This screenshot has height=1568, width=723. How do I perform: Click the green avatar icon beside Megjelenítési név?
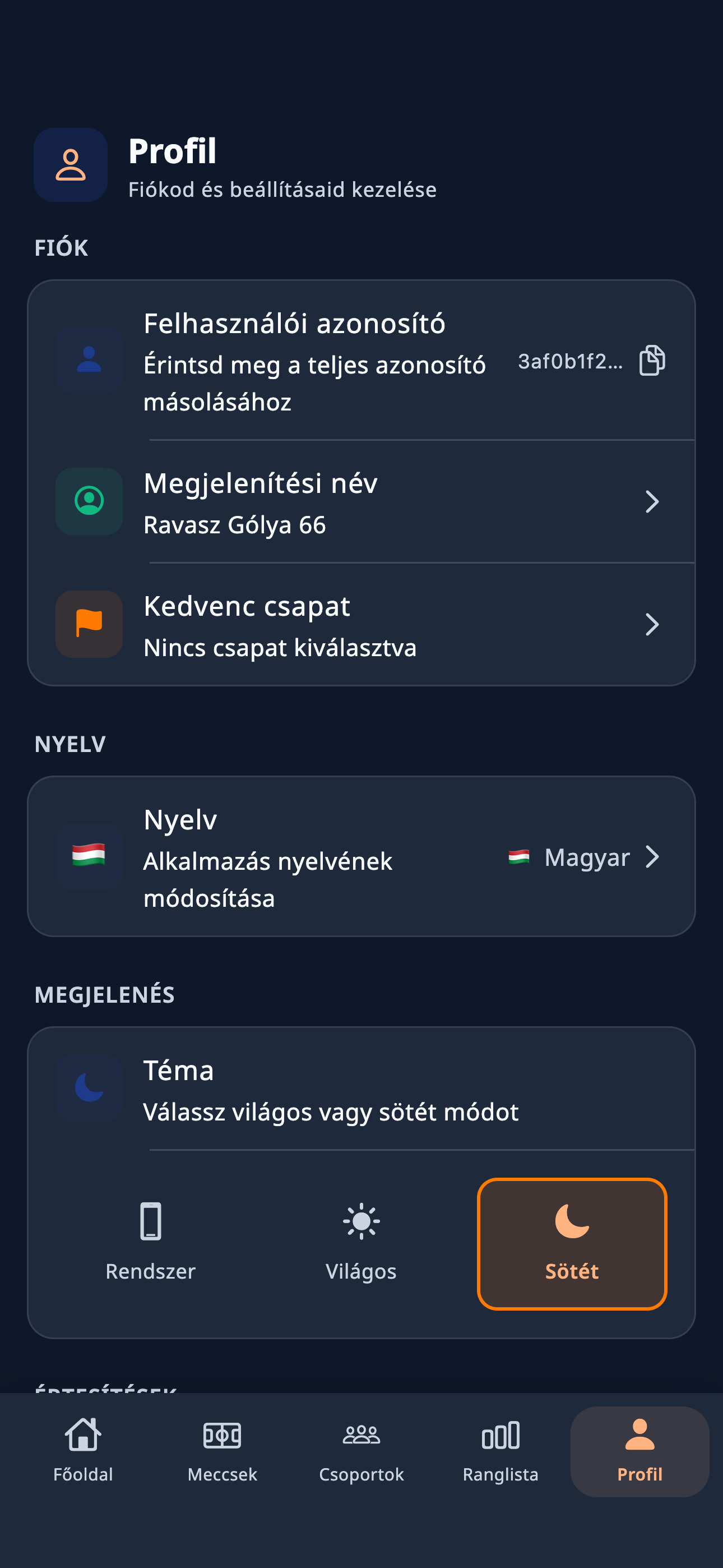[x=89, y=501]
